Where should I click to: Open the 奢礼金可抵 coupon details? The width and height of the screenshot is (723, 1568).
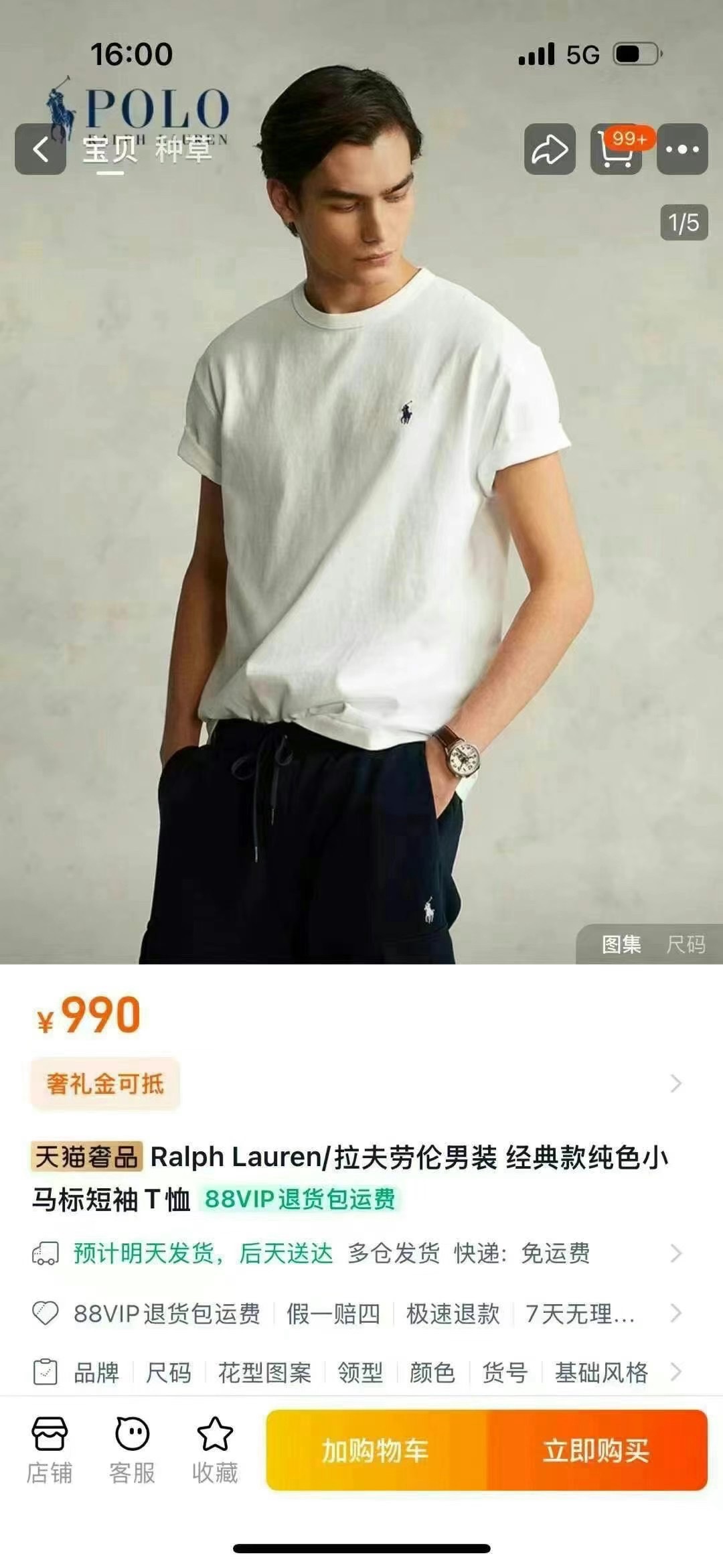[x=105, y=1083]
